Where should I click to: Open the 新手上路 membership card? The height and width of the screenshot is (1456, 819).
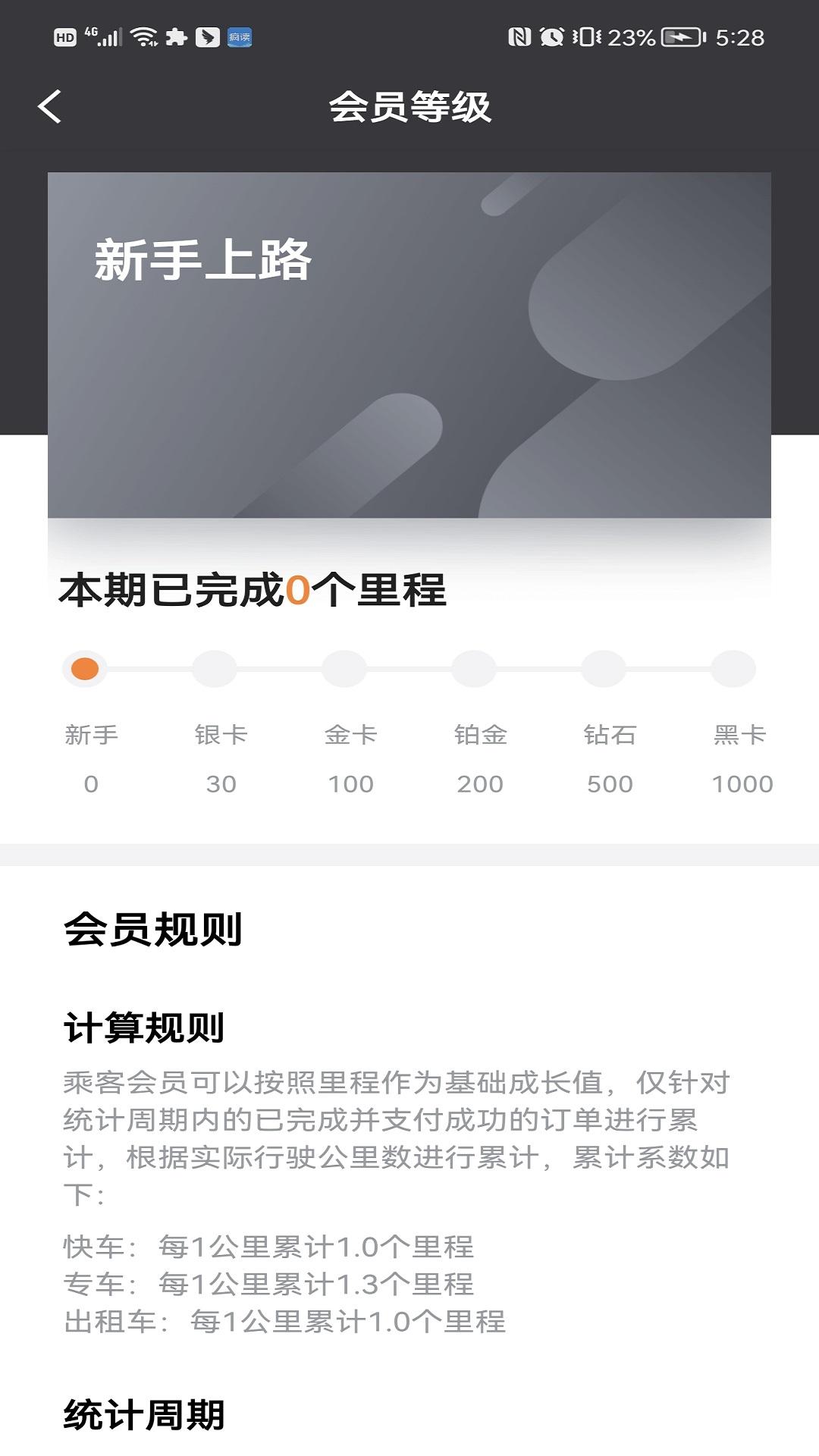[409, 345]
